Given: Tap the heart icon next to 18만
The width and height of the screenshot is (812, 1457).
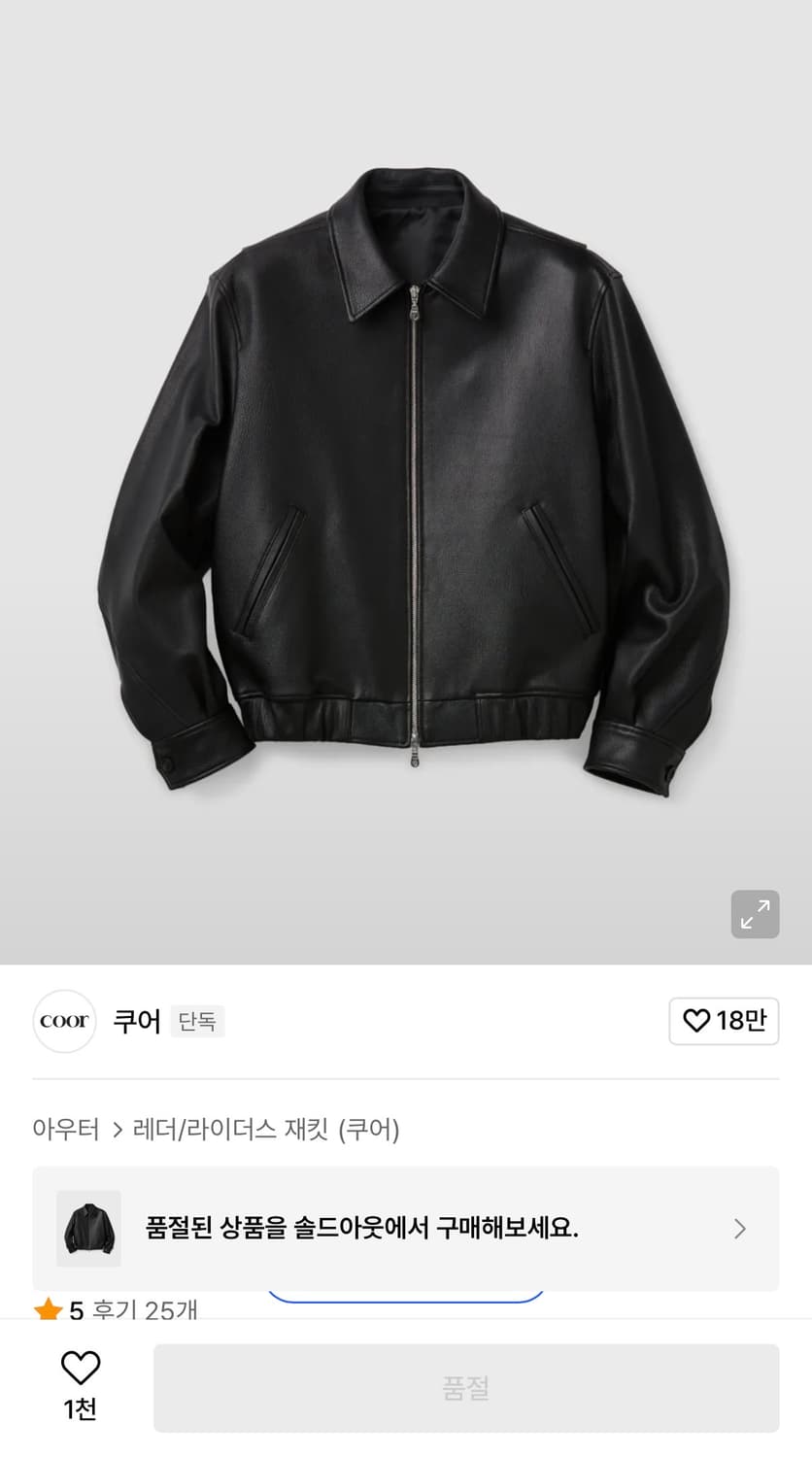Looking at the screenshot, I should coord(695,1021).
